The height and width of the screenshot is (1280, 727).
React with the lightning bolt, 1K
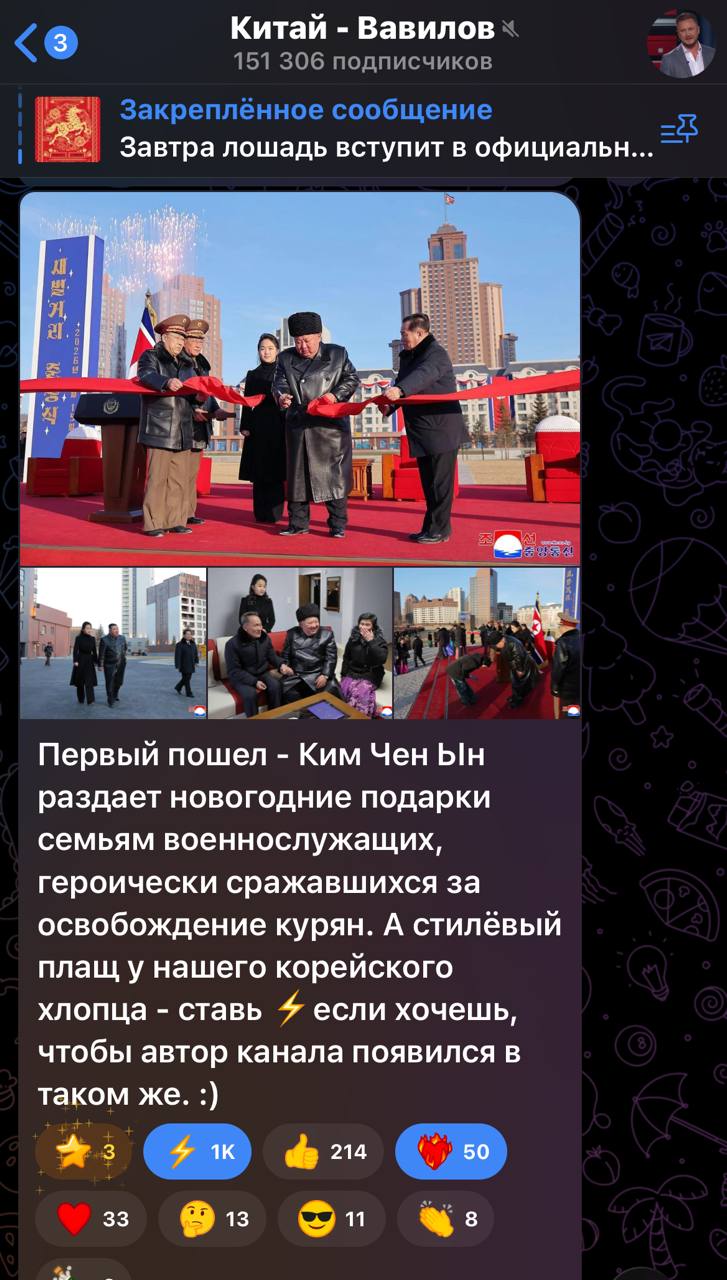coord(197,1152)
